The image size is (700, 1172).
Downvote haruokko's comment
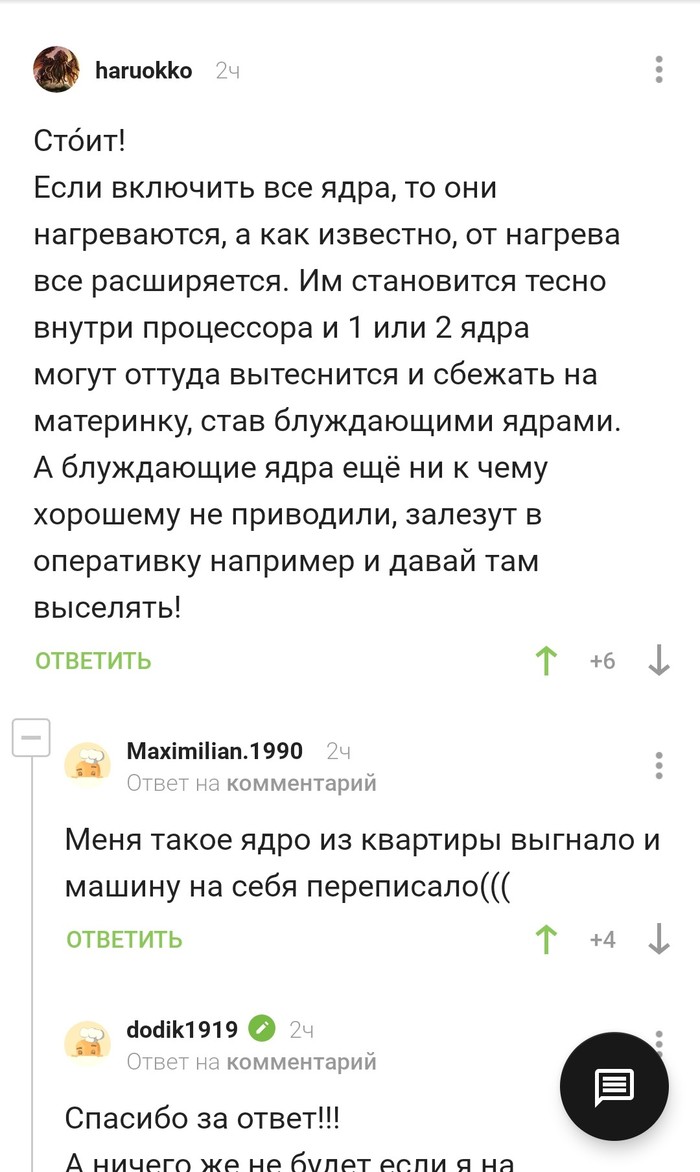(x=659, y=661)
